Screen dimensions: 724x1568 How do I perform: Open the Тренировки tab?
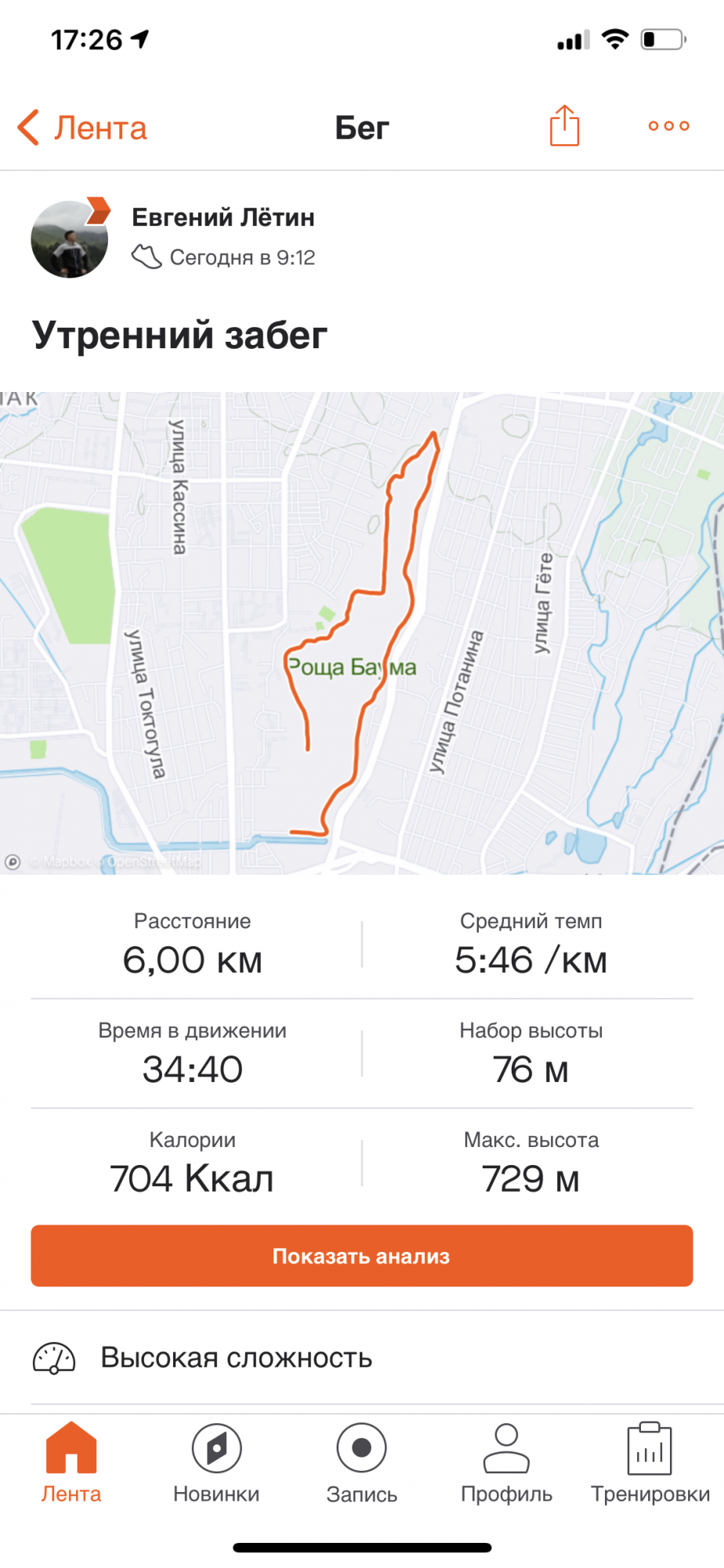650,1463
